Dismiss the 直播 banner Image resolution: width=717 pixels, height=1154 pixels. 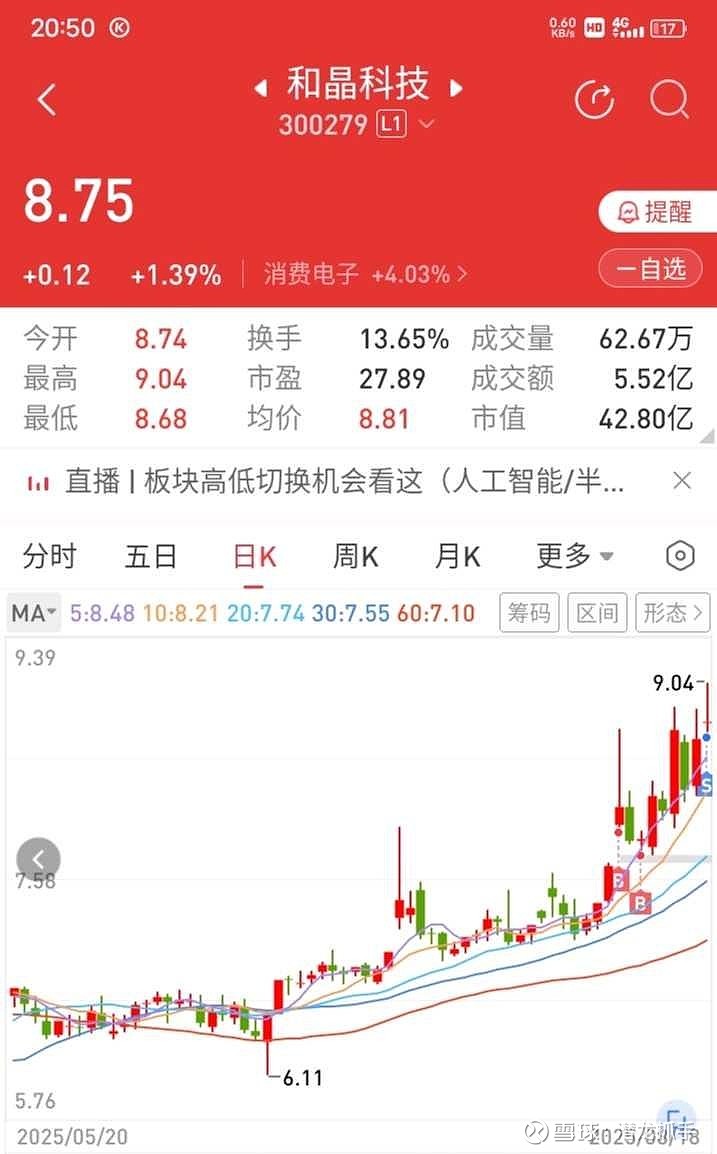point(682,481)
